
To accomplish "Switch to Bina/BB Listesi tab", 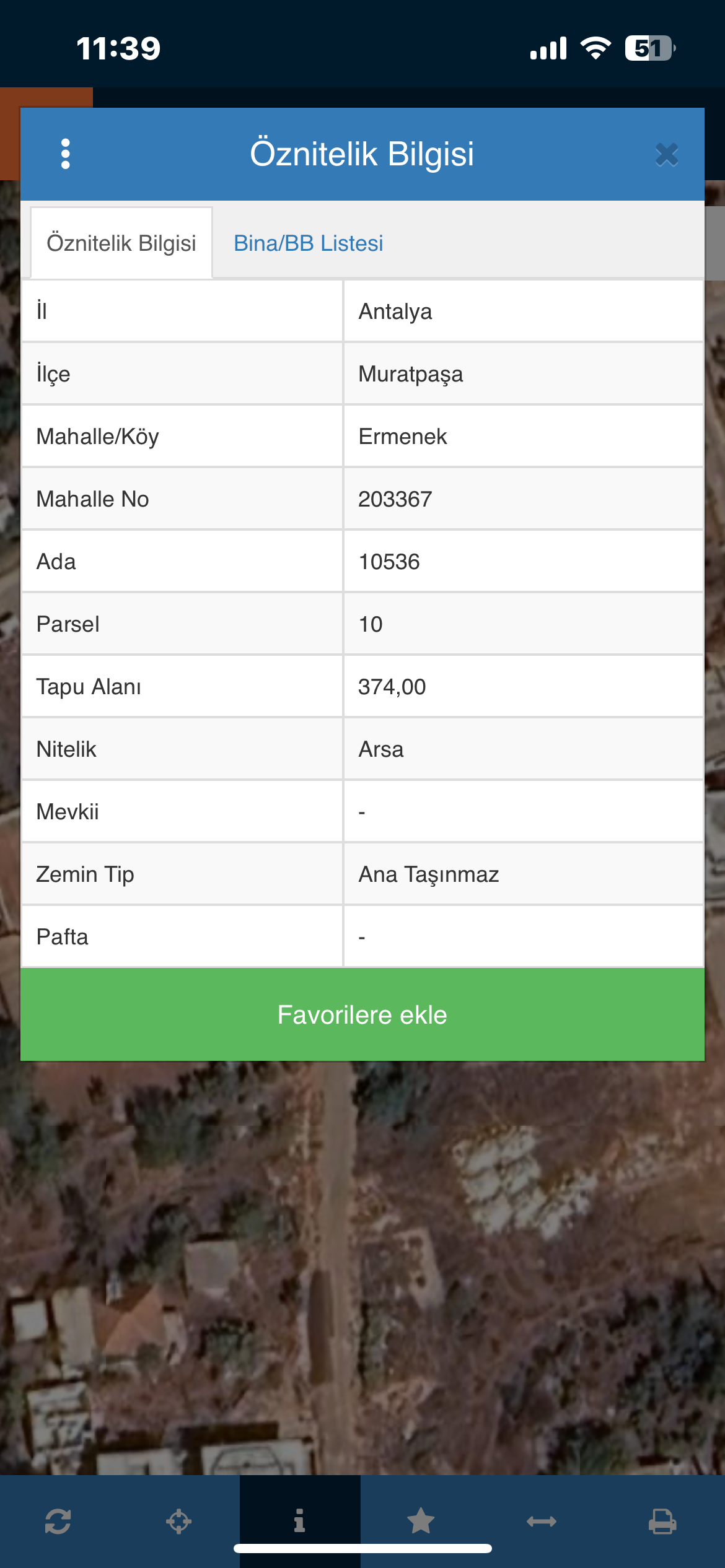I will tap(308, 243).
